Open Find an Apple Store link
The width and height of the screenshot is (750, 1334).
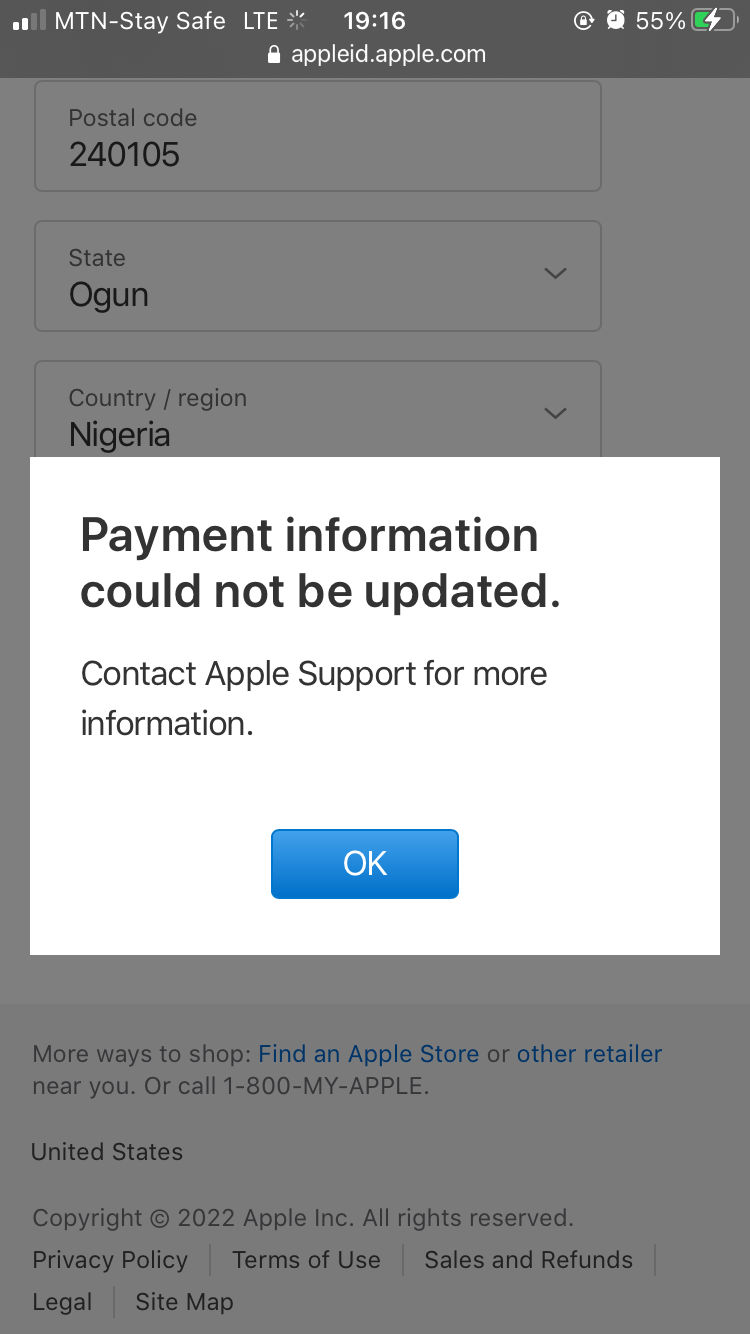coord(368,1054)
